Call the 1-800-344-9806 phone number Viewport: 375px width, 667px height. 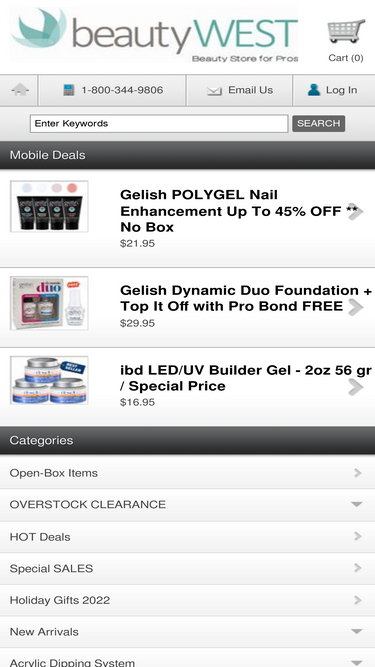point(112,90)
